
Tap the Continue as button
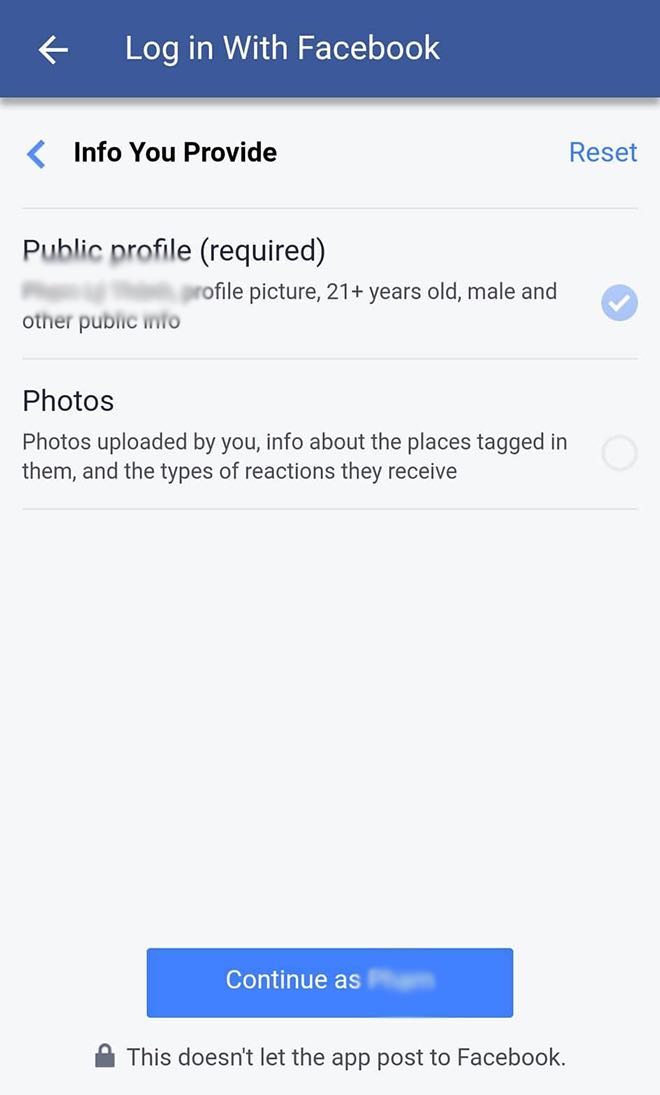pos(329,982)
